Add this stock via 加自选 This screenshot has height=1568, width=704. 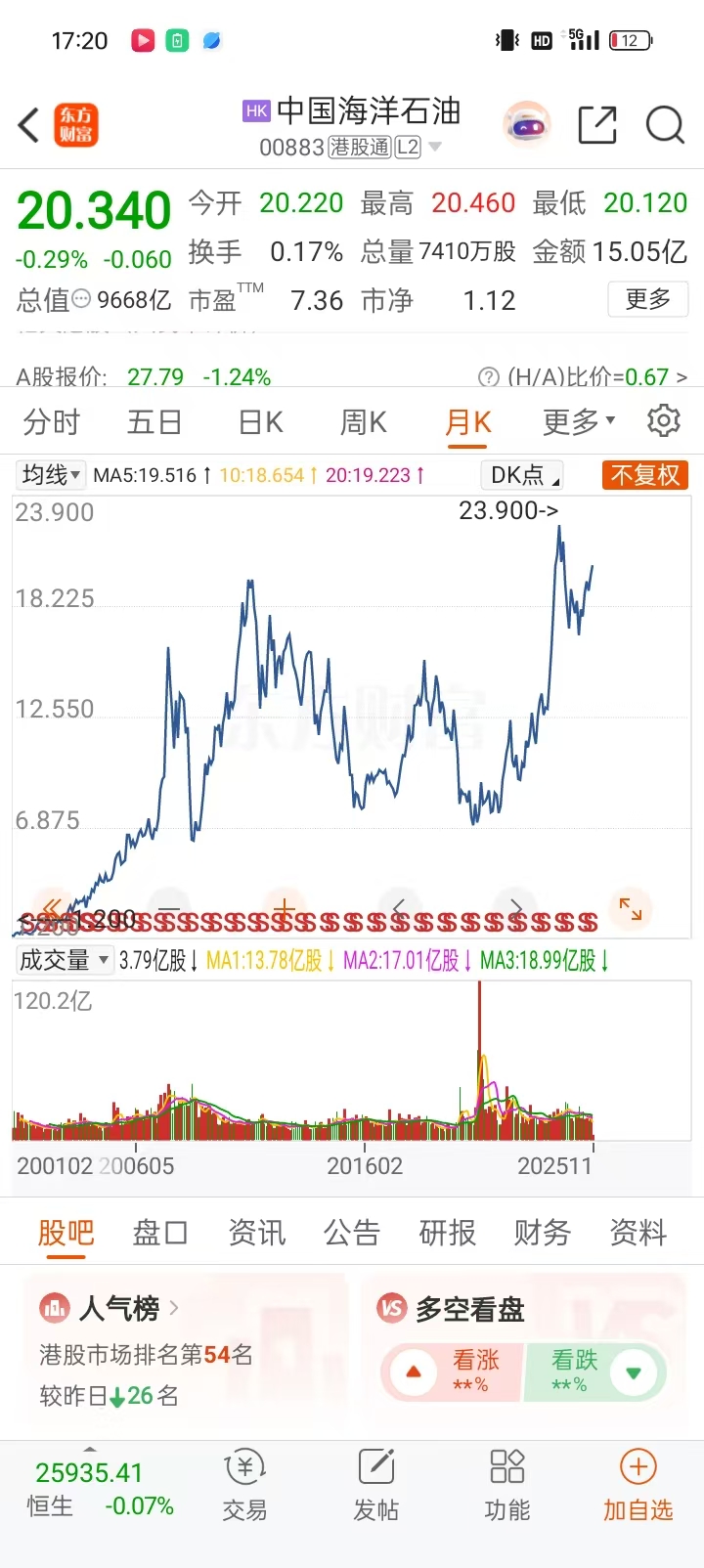638,1486
